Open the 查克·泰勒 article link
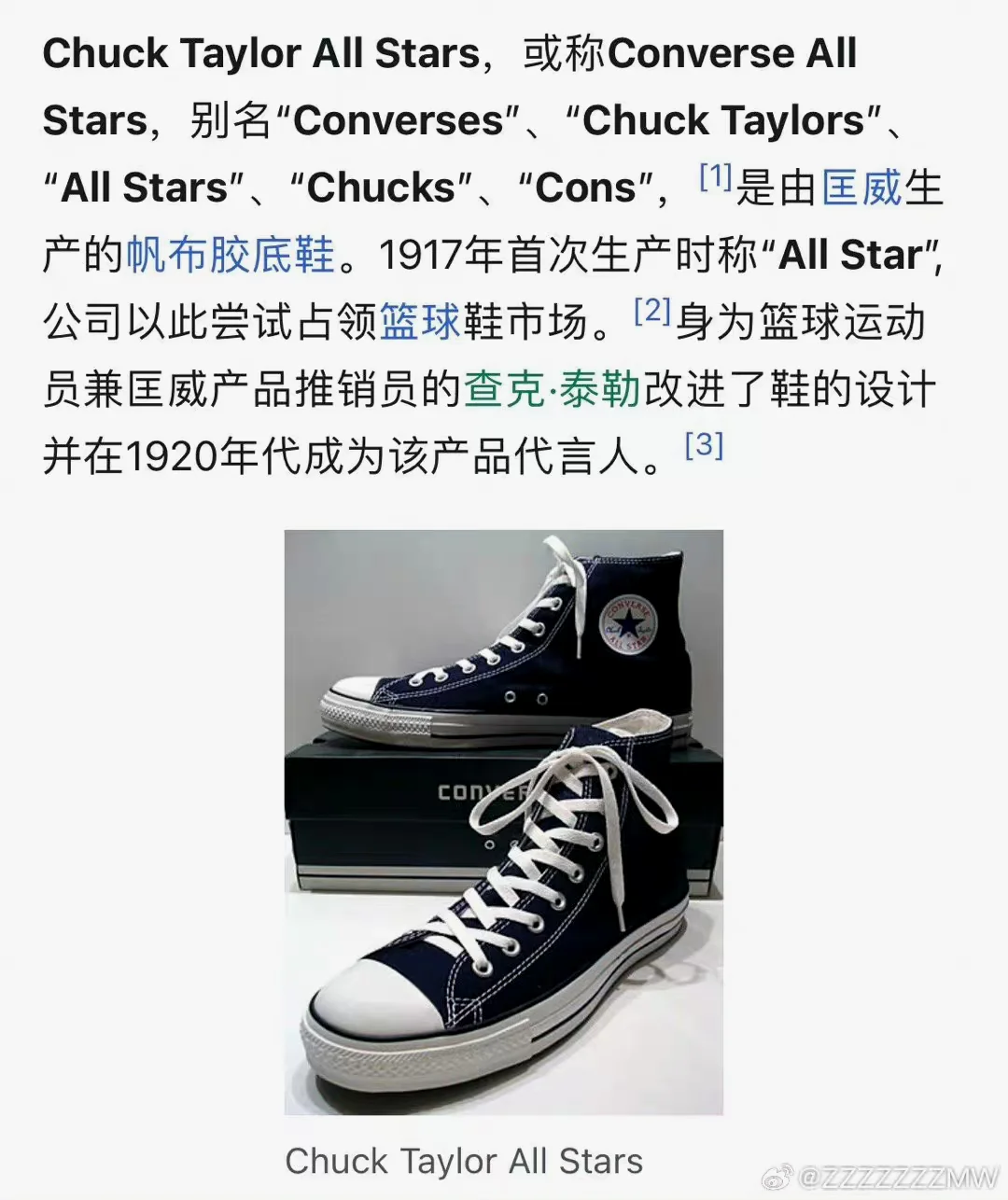 pos(552,389)
